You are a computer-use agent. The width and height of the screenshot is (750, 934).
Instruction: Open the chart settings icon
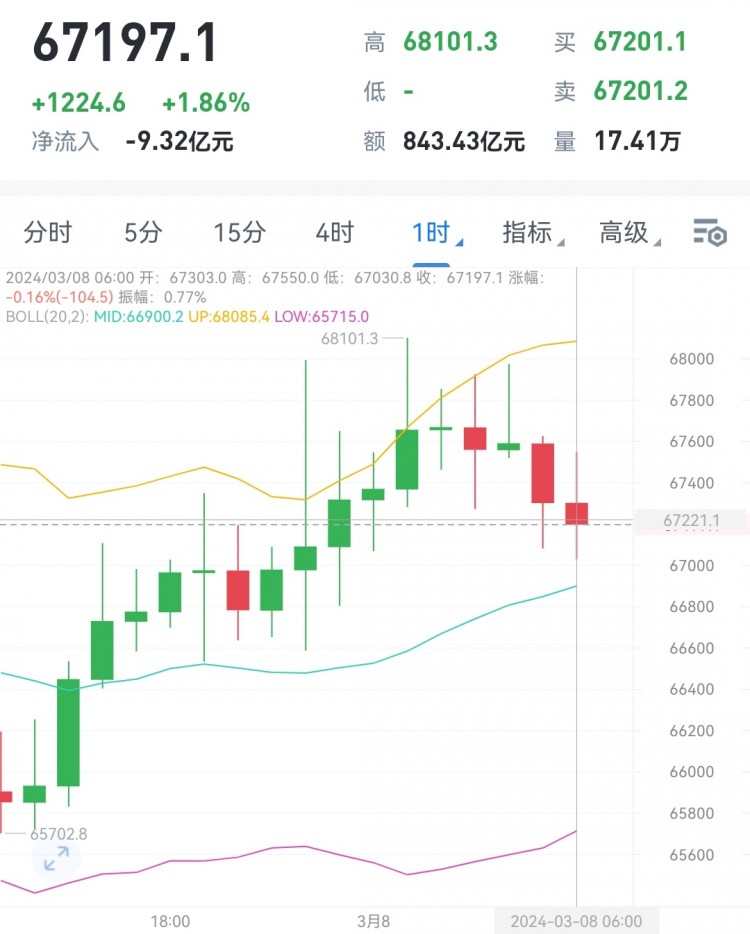(x=710, y=233)
